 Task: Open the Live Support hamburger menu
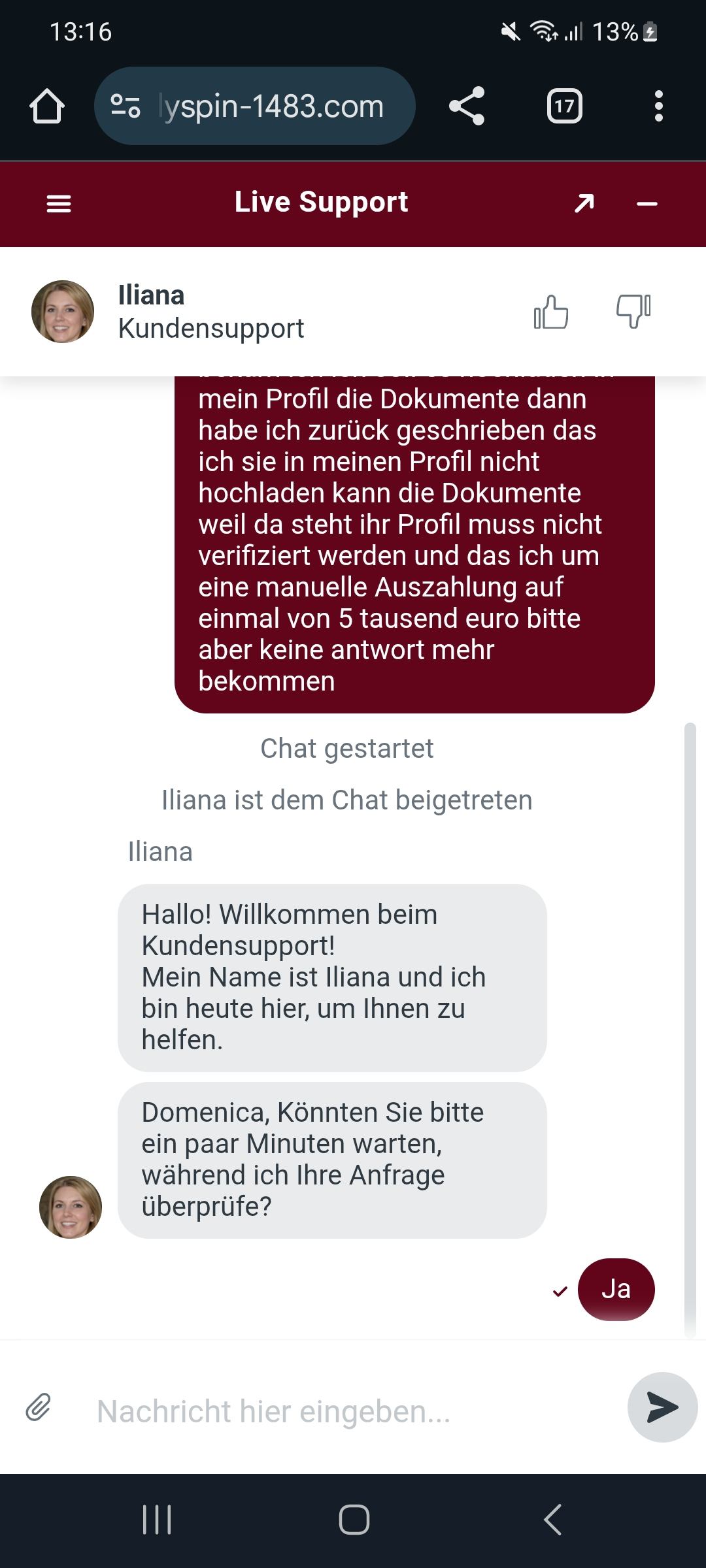(x=59, y=204)
